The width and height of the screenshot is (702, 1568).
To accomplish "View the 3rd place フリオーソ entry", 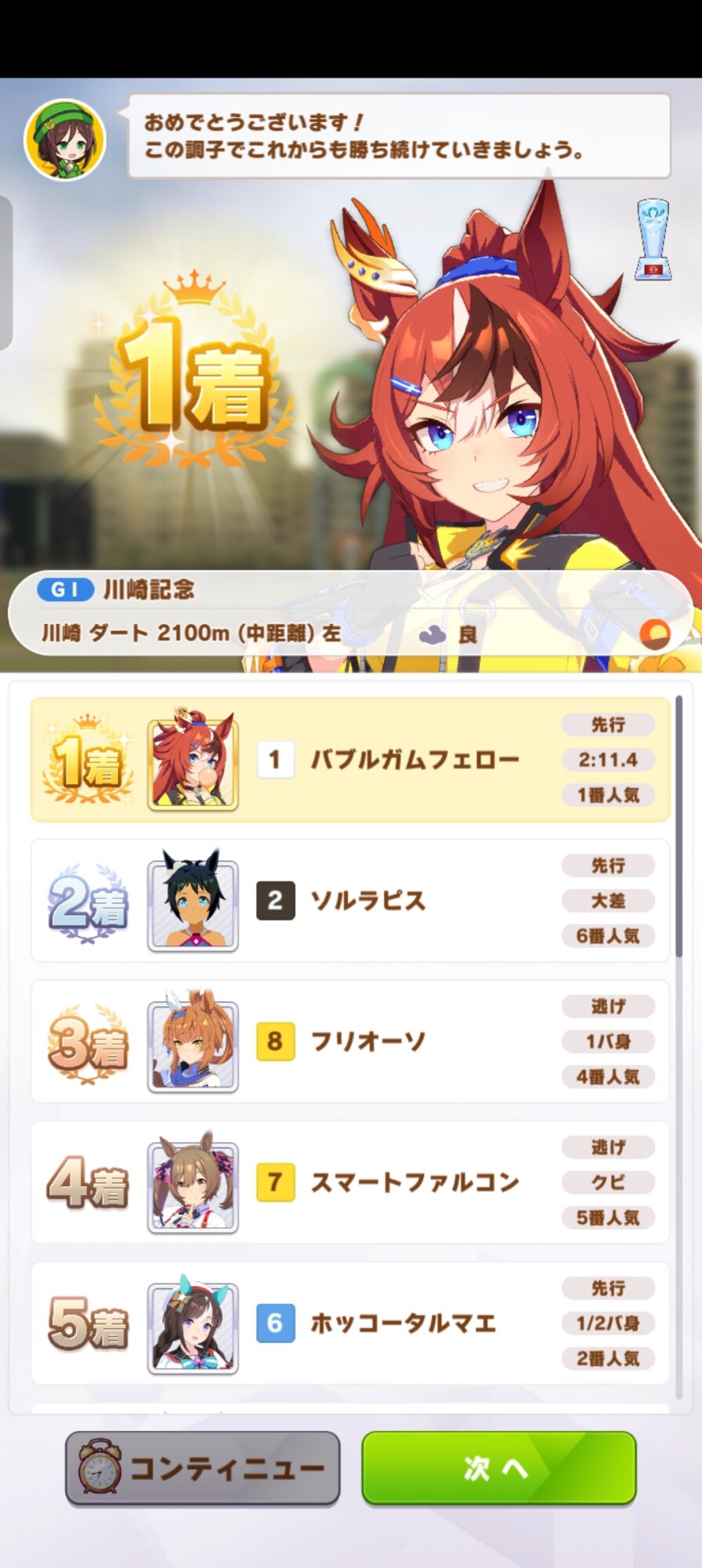I will pos(349,1042).
